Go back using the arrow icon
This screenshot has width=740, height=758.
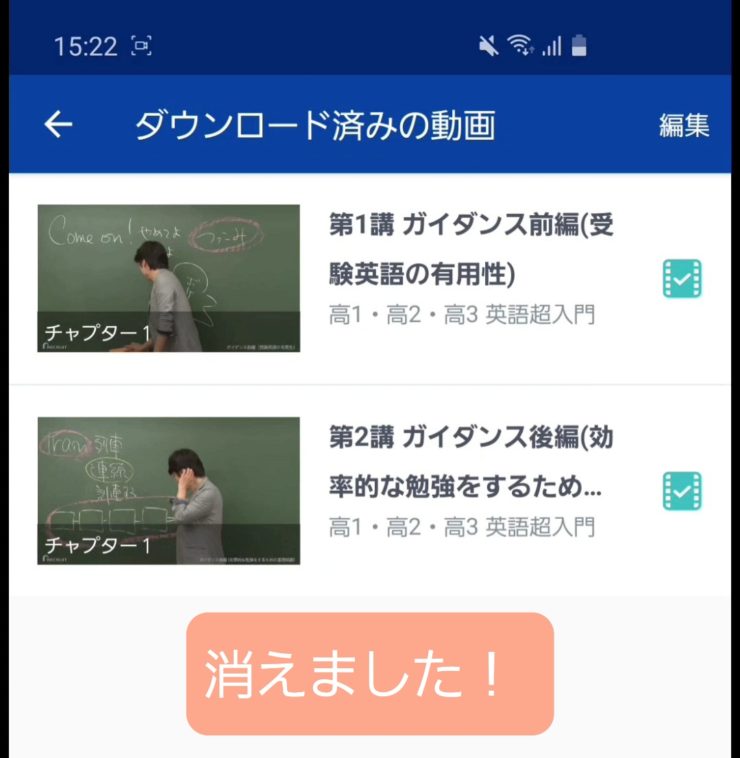59,125
